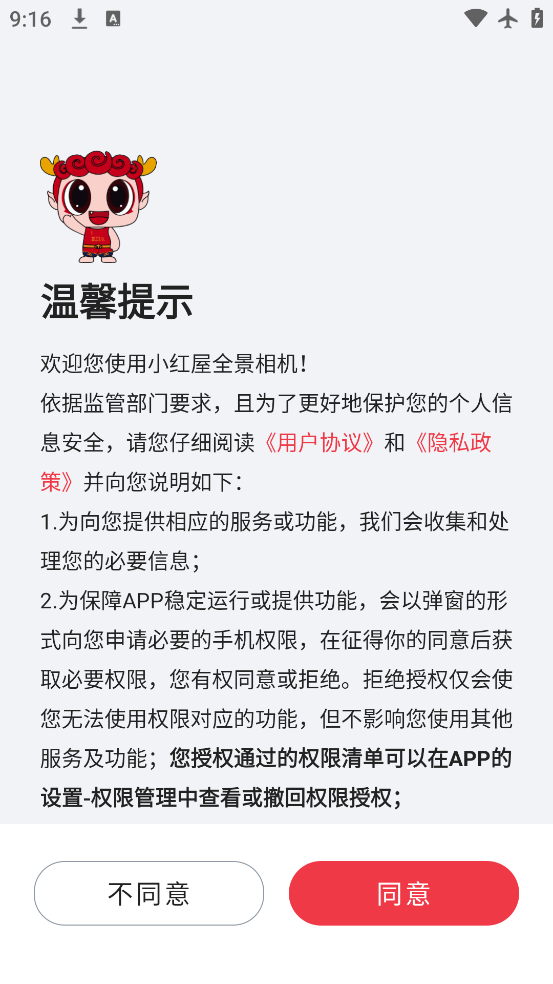Decline with the 不同意 button
This screenshot has height=984, width=553.
(x=149, y=893)
